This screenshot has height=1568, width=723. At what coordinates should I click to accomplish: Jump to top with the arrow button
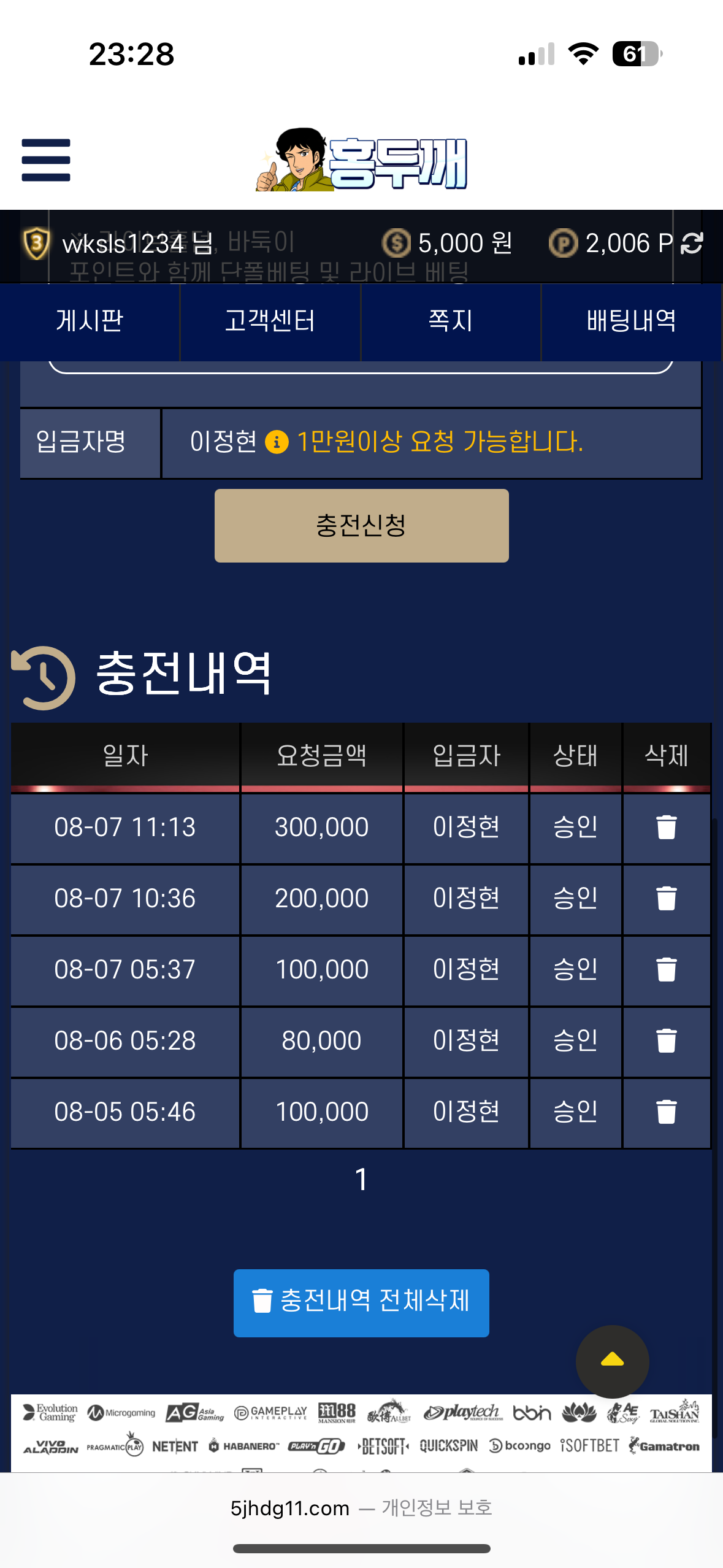(x=612, y=1361)
